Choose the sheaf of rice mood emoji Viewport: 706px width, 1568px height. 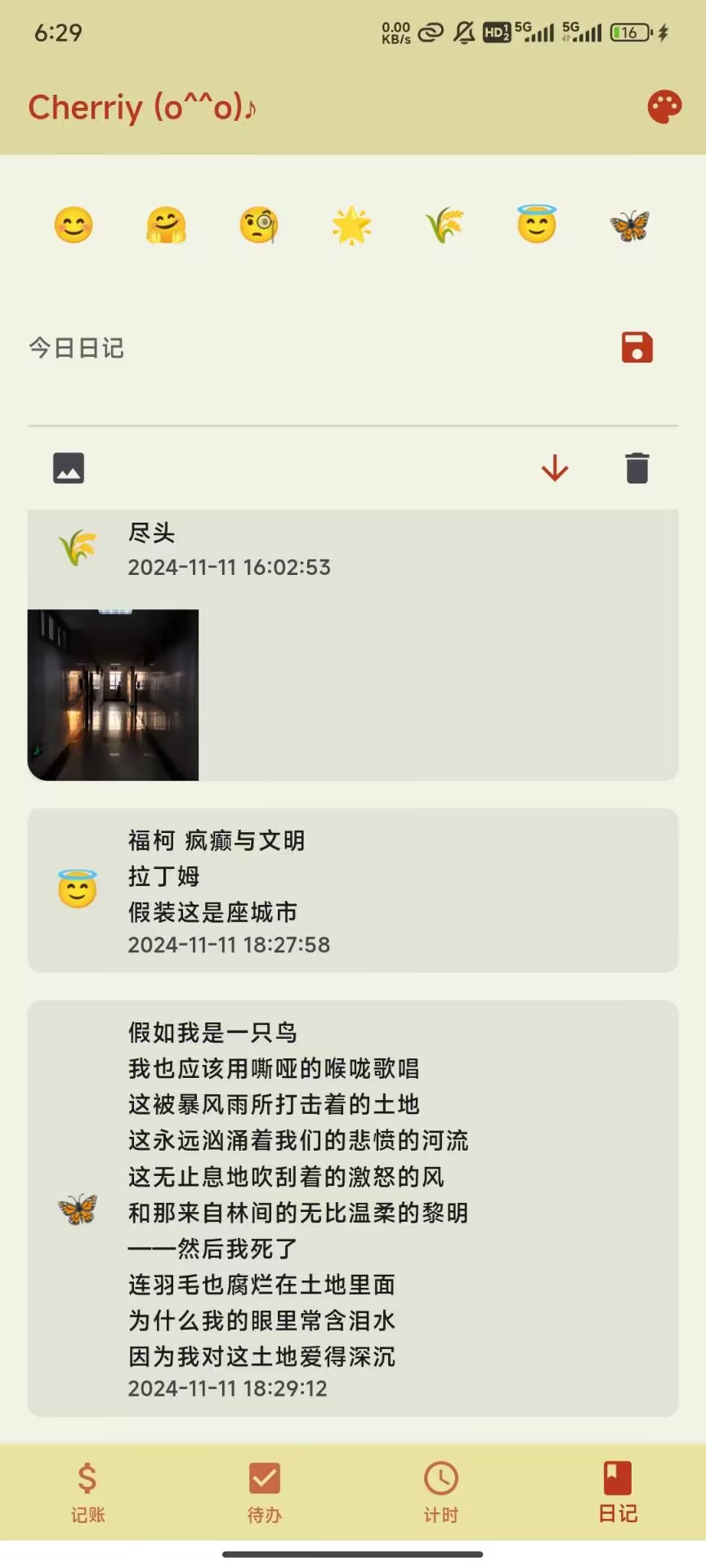click(445, 225)
